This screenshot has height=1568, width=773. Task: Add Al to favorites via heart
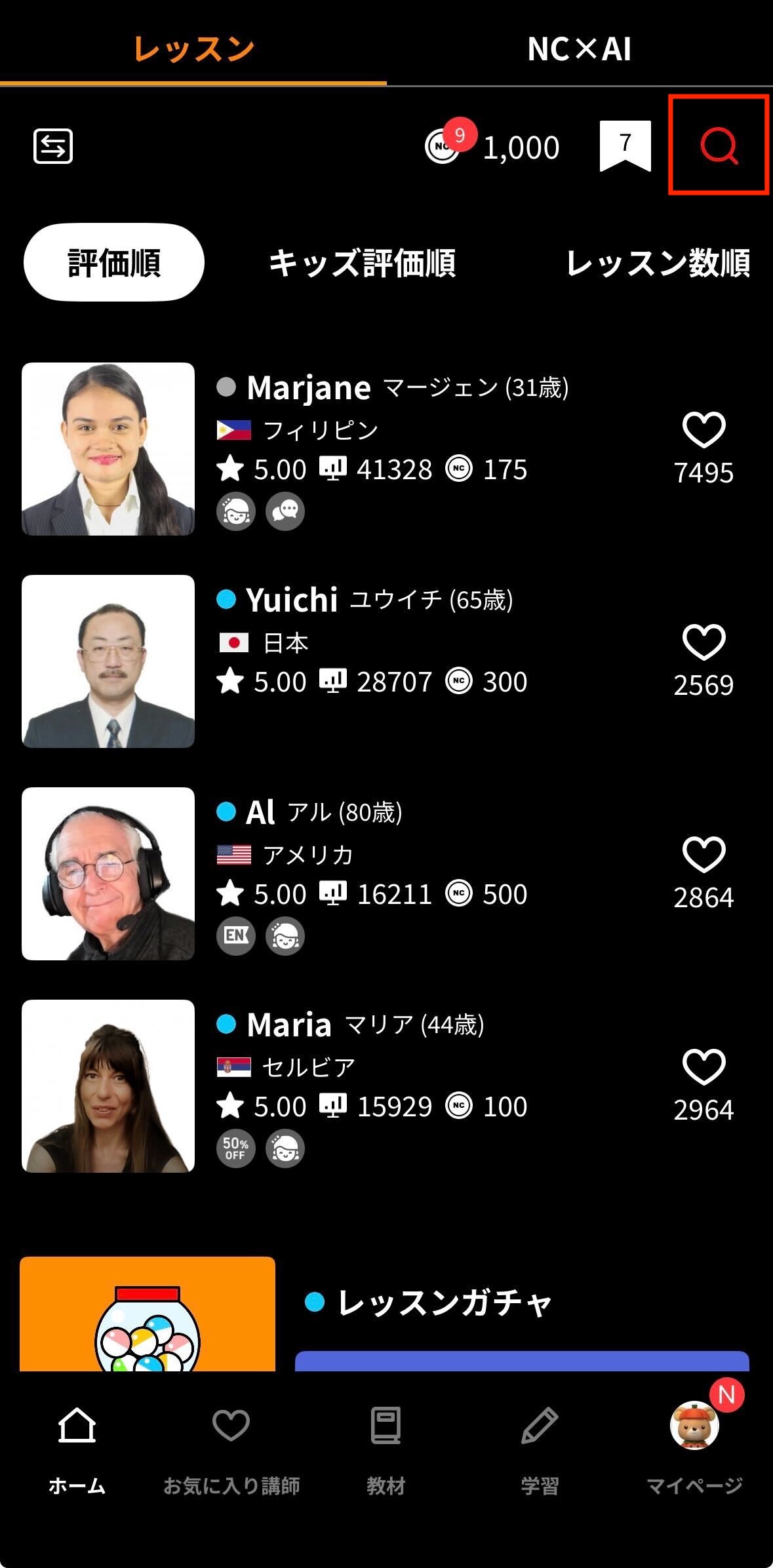coord(704,855)
